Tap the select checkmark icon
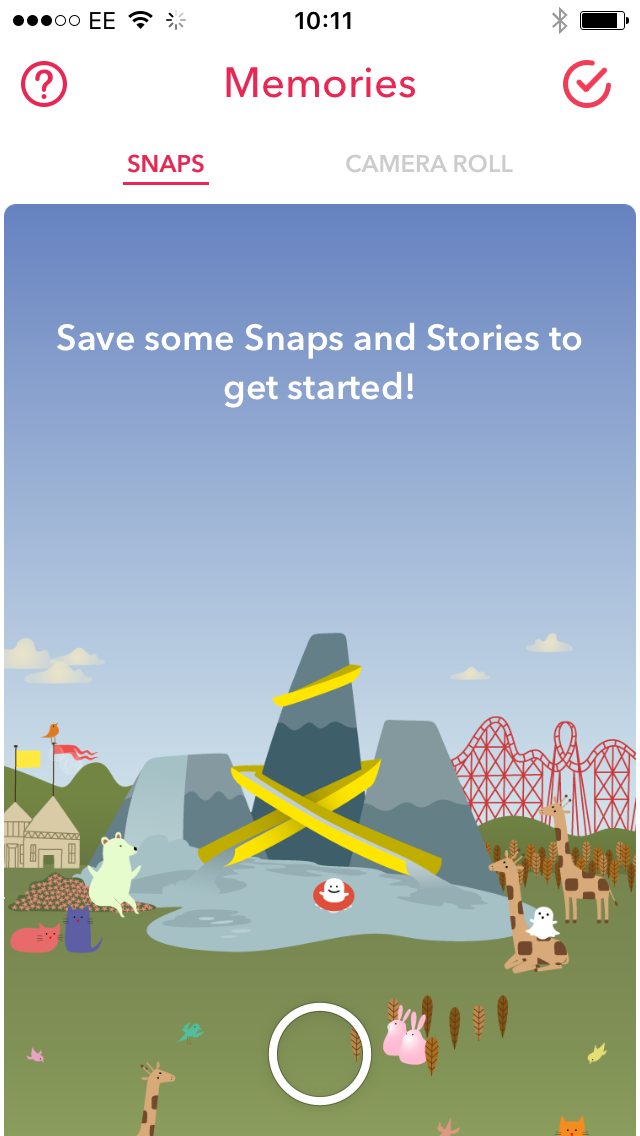Image resolution: width=640 pixels, height=1136 pixels. [587, 84]
